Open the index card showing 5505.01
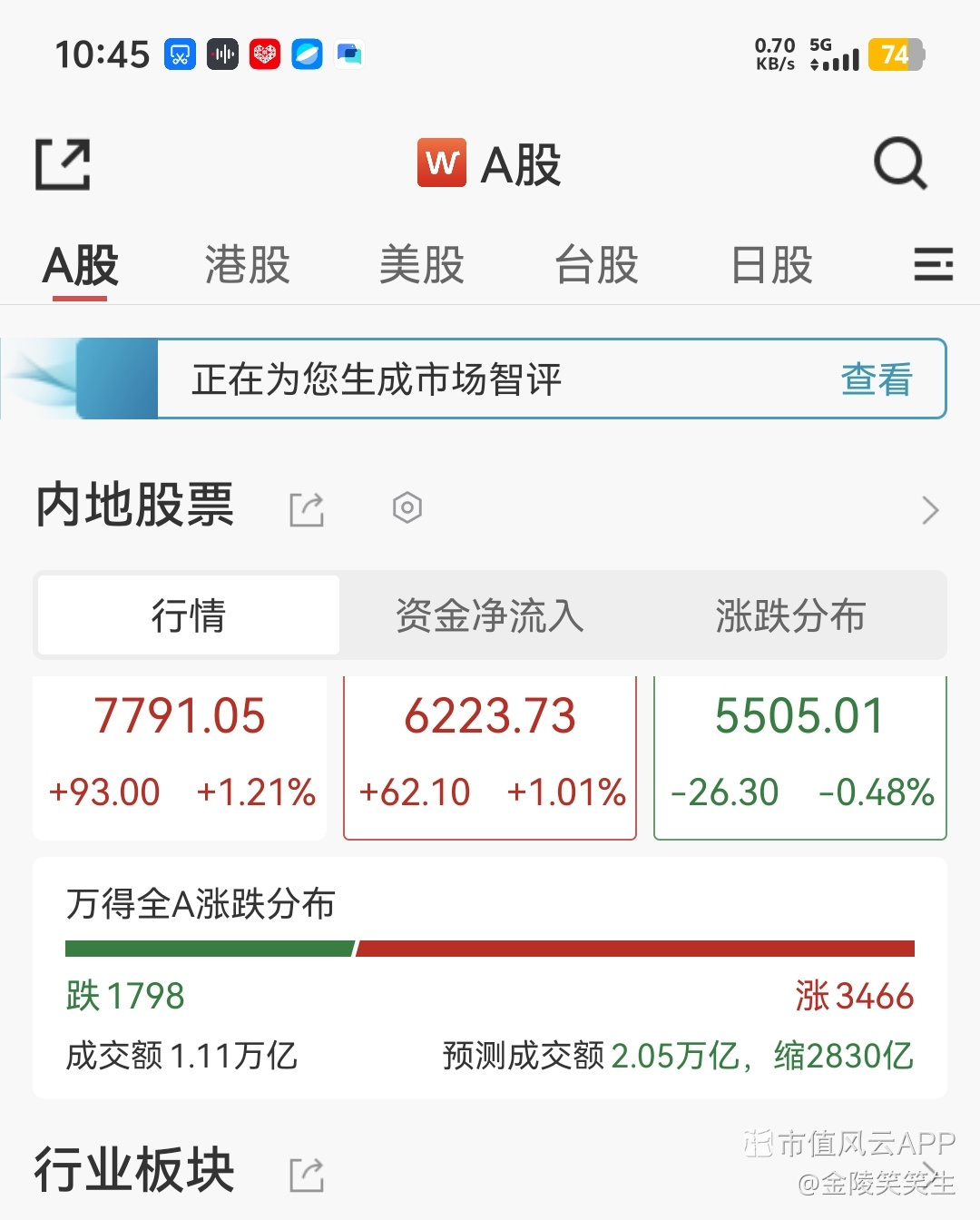Image resolution: width=980 pixels, height=1220 pixels. tap(800, 757)
